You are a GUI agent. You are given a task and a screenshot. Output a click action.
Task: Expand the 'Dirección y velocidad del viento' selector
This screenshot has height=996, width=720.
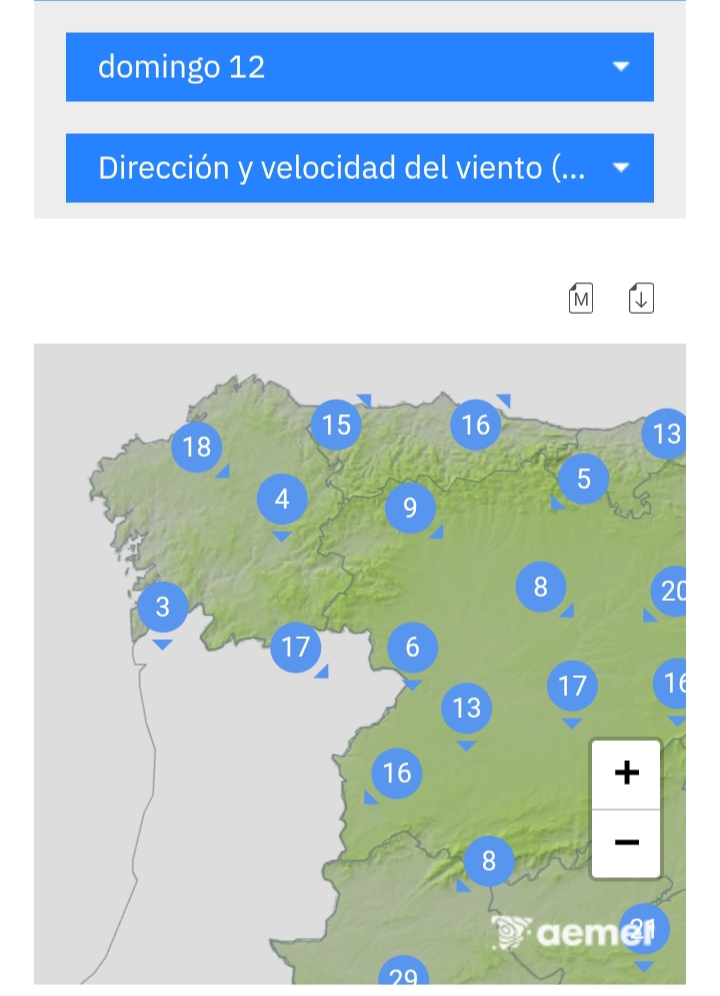tap(360, 168)
